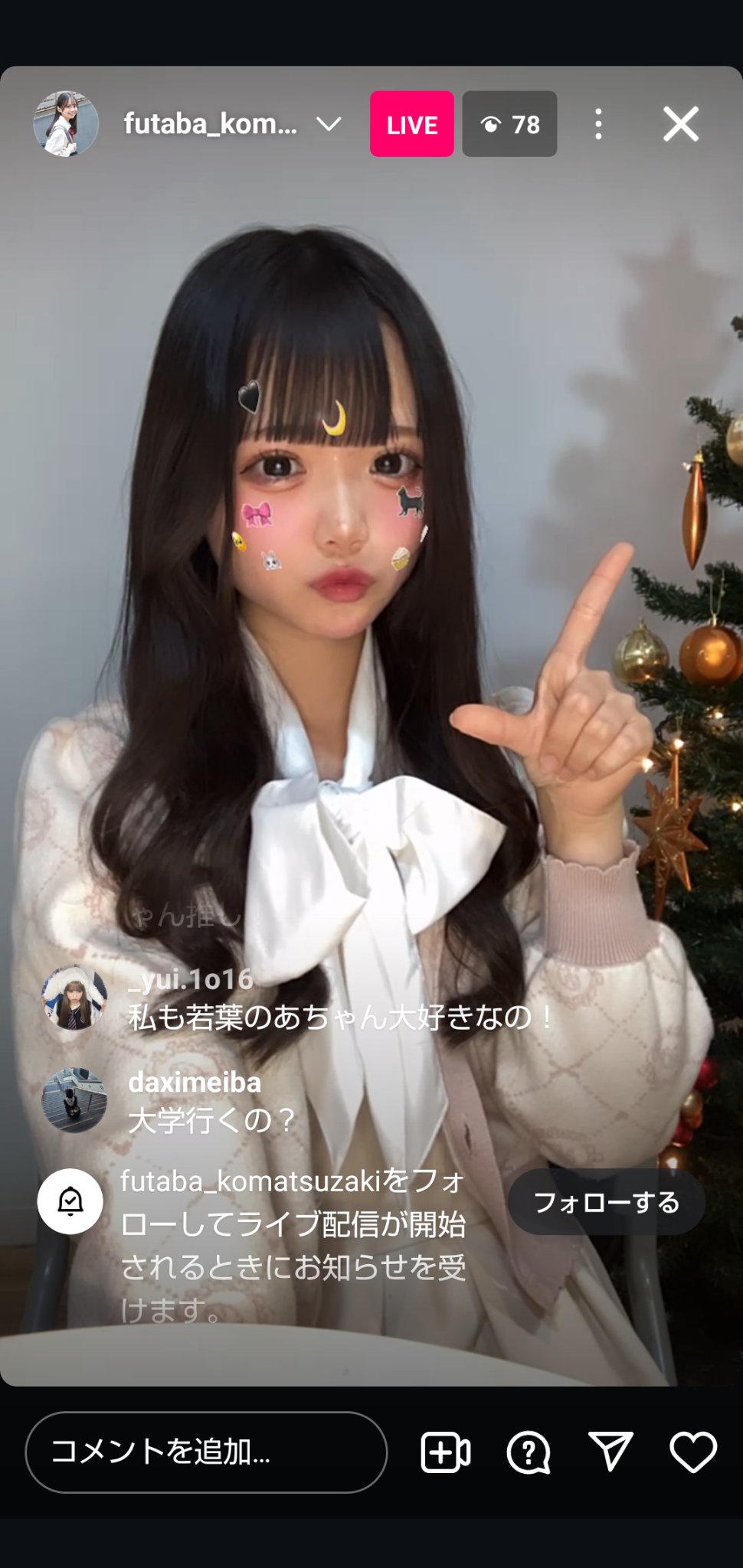Open the question bubble icon

529,1452
